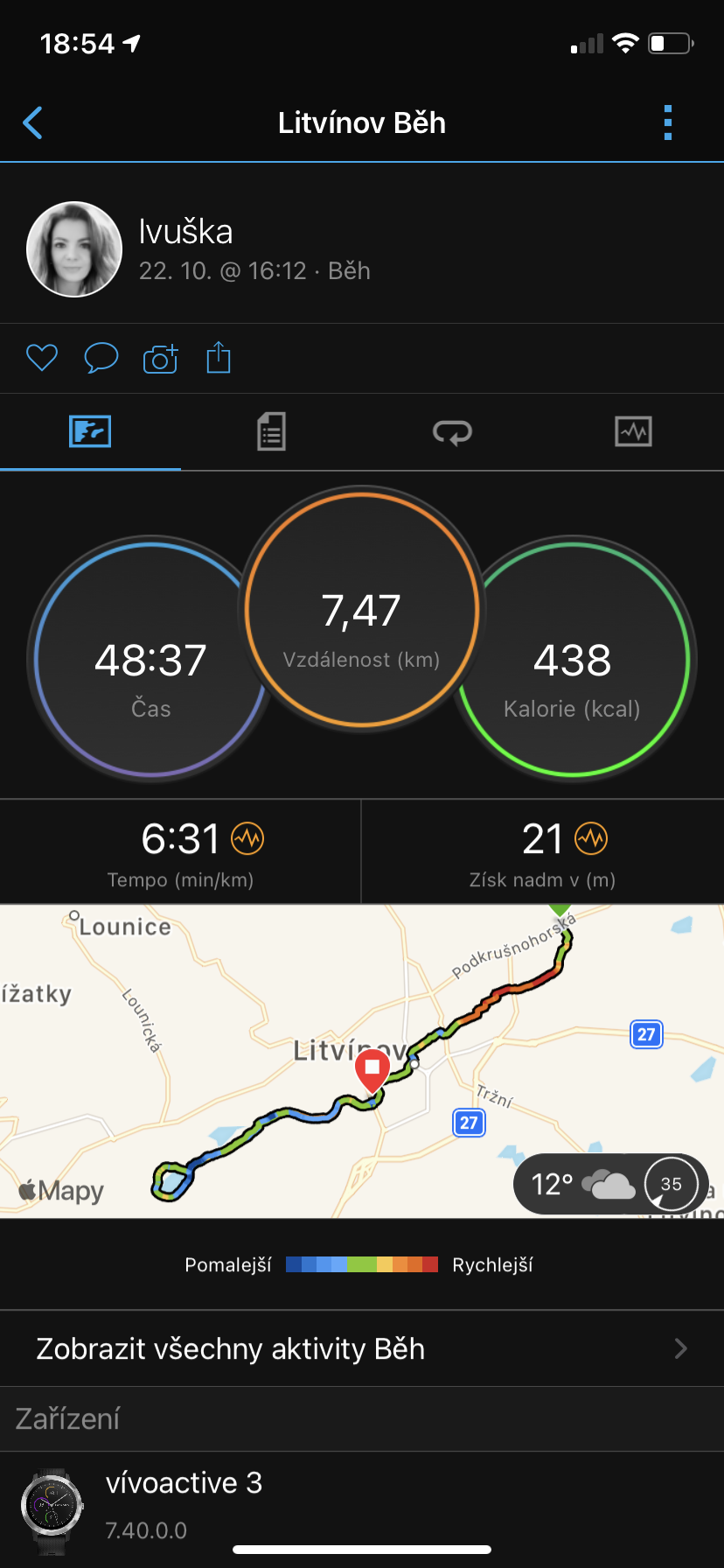
Task: Share this run activity
Action: (x=219, y=357)
